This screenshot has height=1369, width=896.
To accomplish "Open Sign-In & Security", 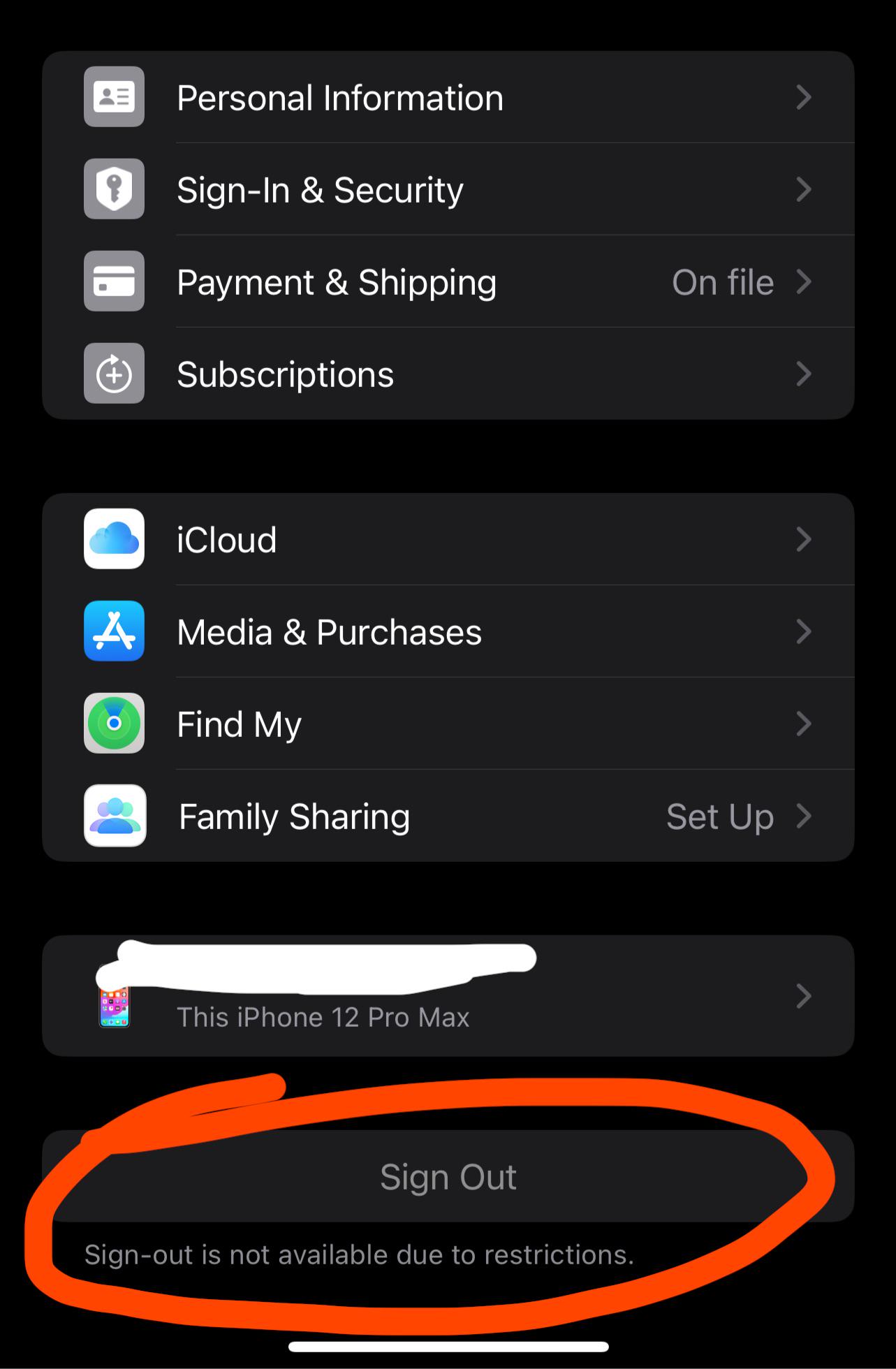I will pos(320,189).
